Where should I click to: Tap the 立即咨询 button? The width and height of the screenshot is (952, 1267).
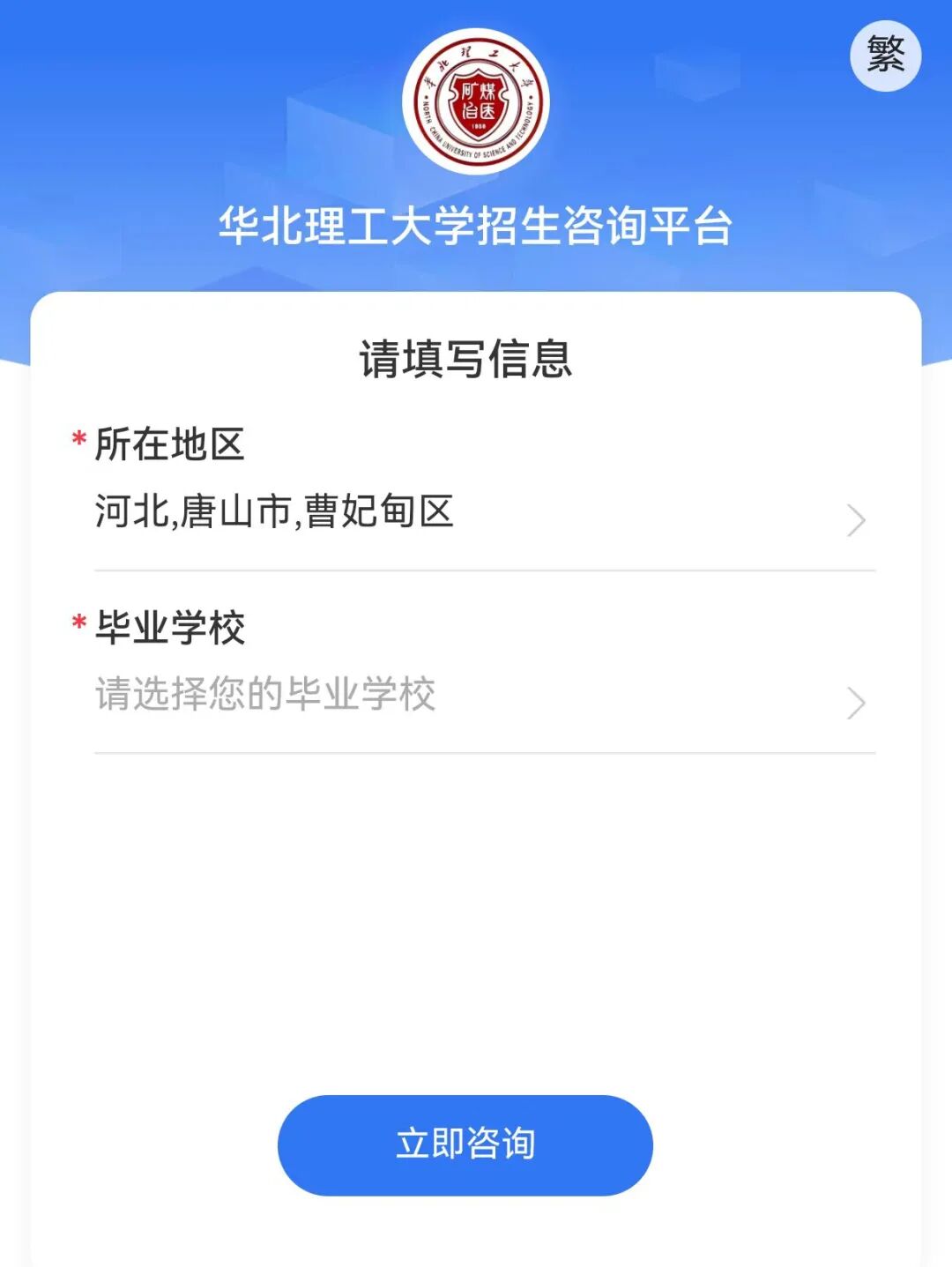[x=465, y=1144]
